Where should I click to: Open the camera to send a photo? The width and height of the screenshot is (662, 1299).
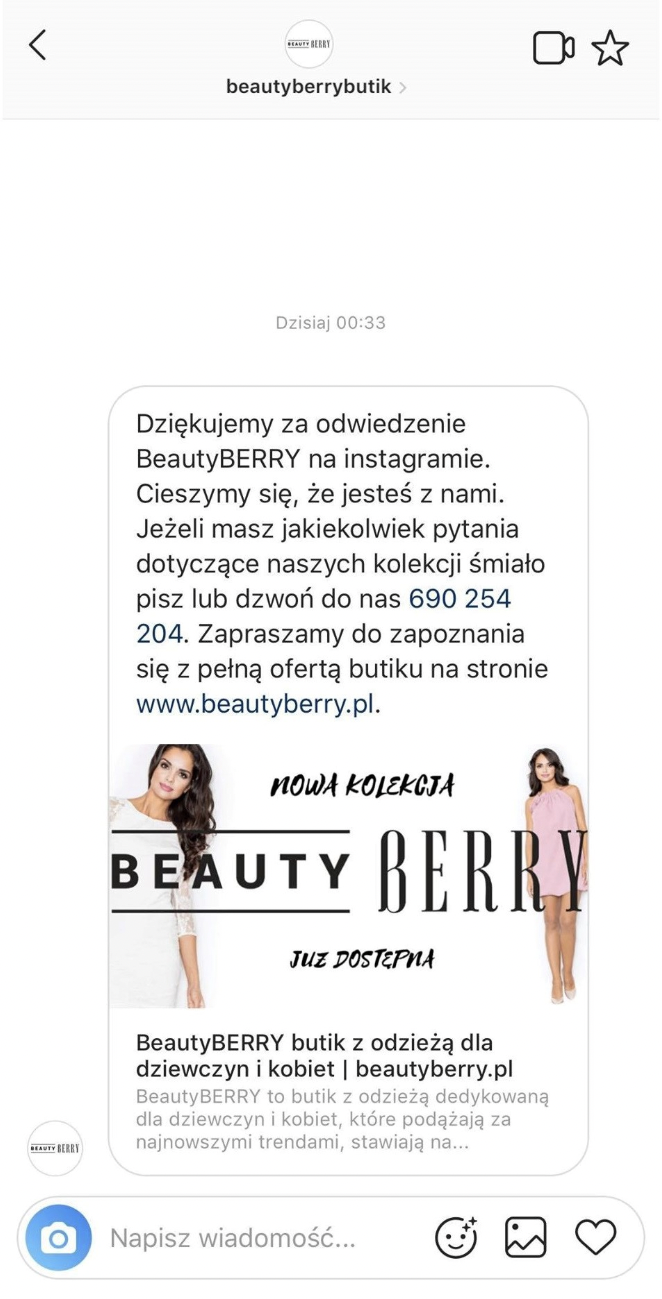coord(58,1238)
